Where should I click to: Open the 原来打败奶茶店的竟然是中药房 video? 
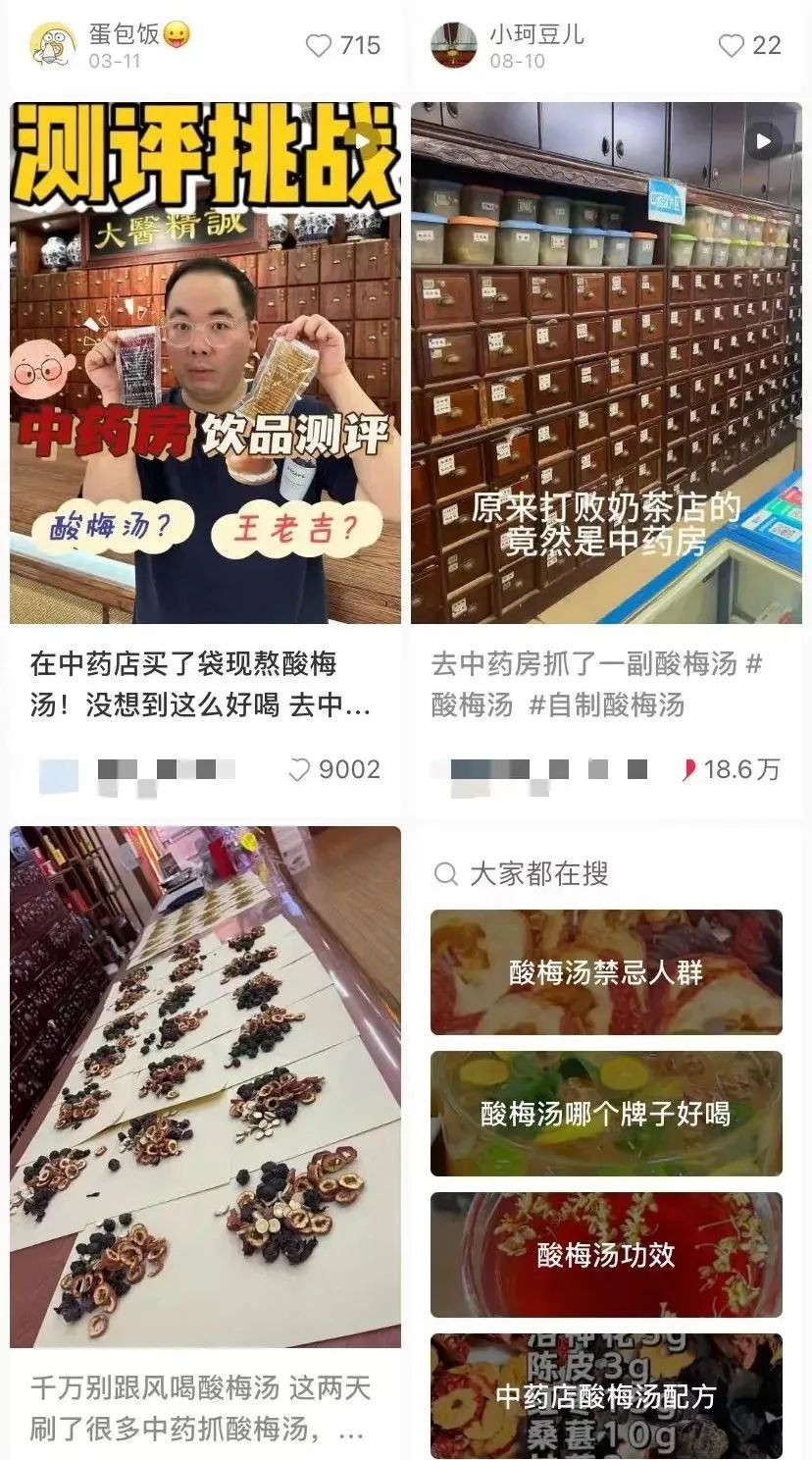point(606,362)
